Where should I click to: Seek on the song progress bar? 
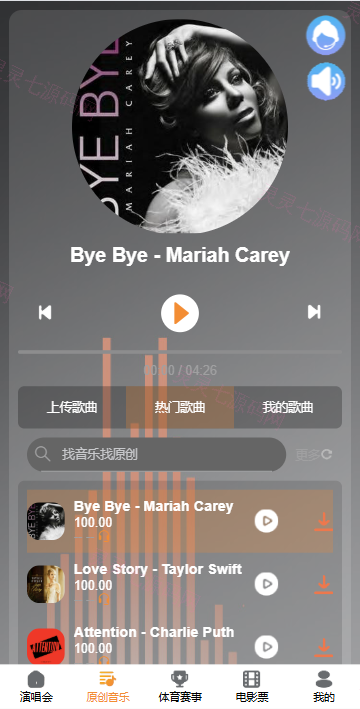(x=180, y=351)
